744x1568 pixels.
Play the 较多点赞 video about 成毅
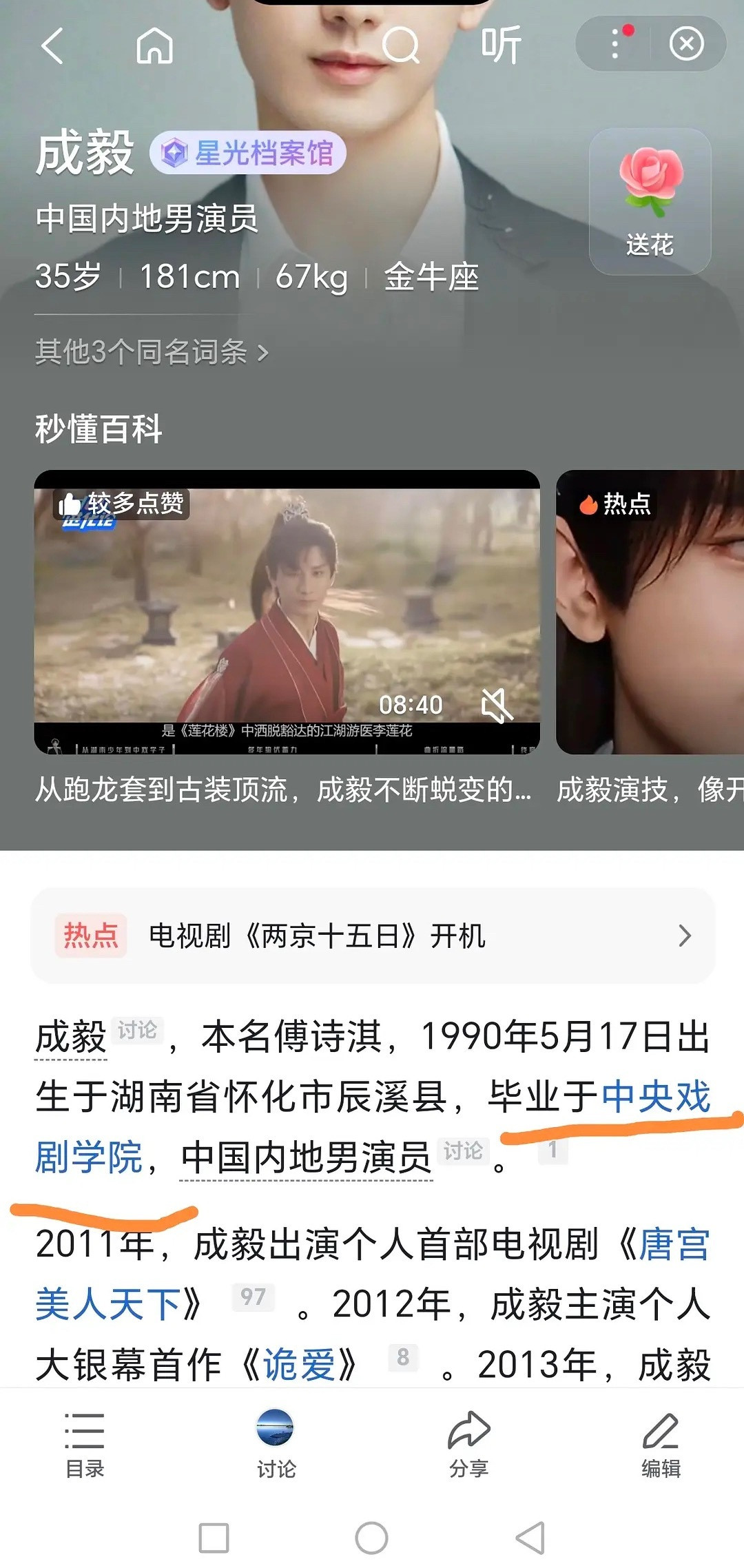pyautogui.click(x=287, y=612)
